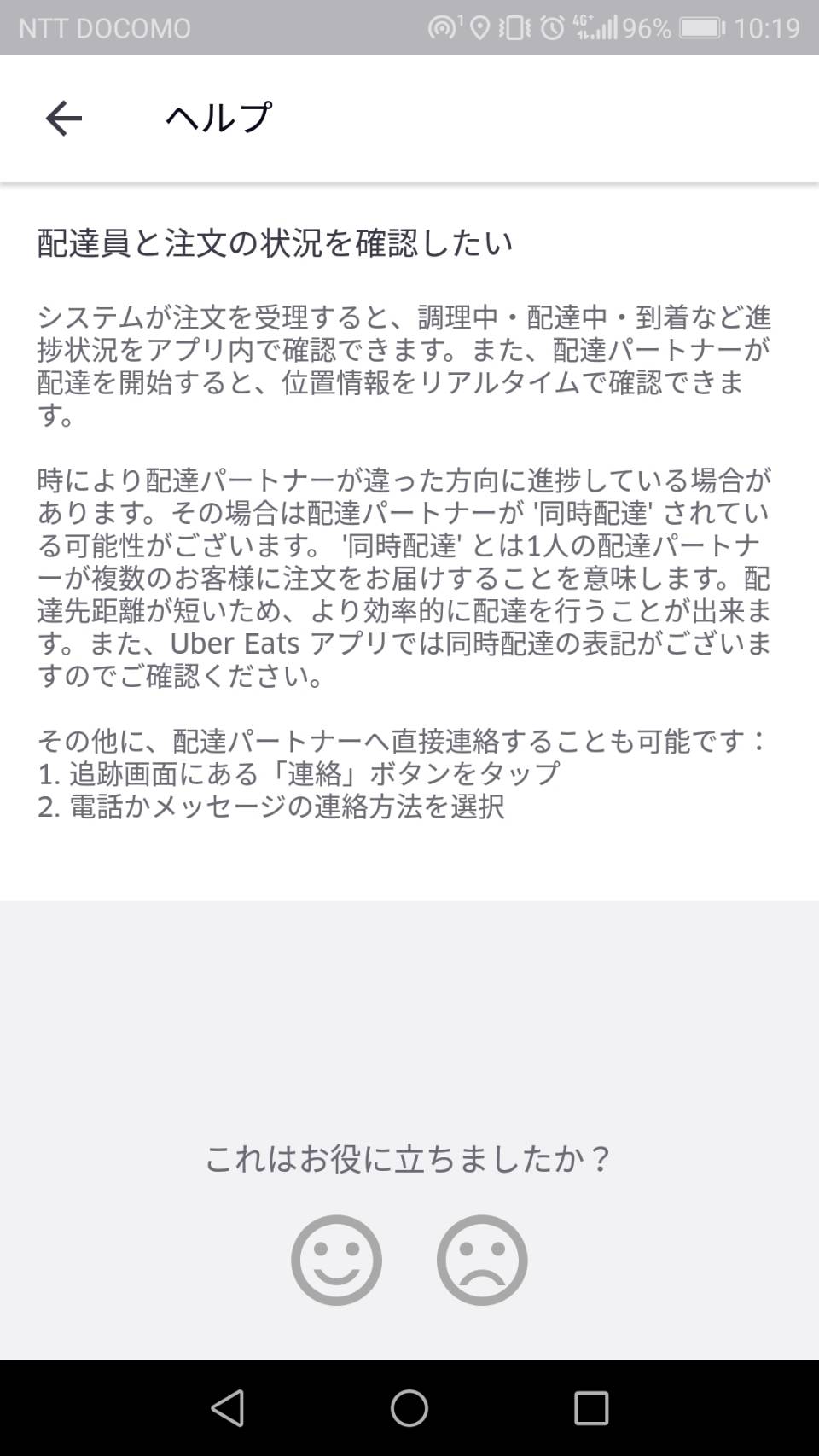The width and height of the screenshot is (819, 1456).
Task: Mark the article unhelpful with the sad face
Action: (482, 1260)
